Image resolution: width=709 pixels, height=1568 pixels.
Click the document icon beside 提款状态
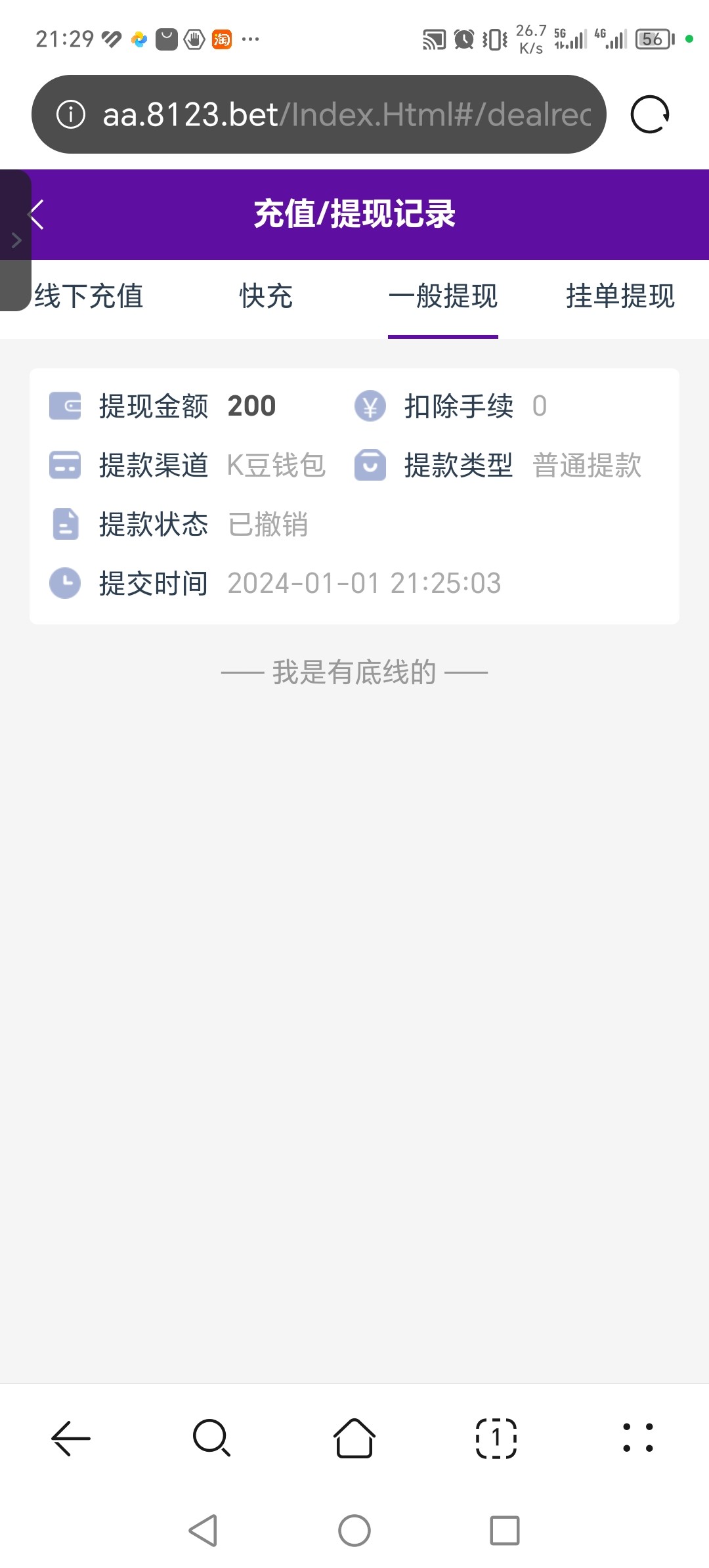(64, 524)
